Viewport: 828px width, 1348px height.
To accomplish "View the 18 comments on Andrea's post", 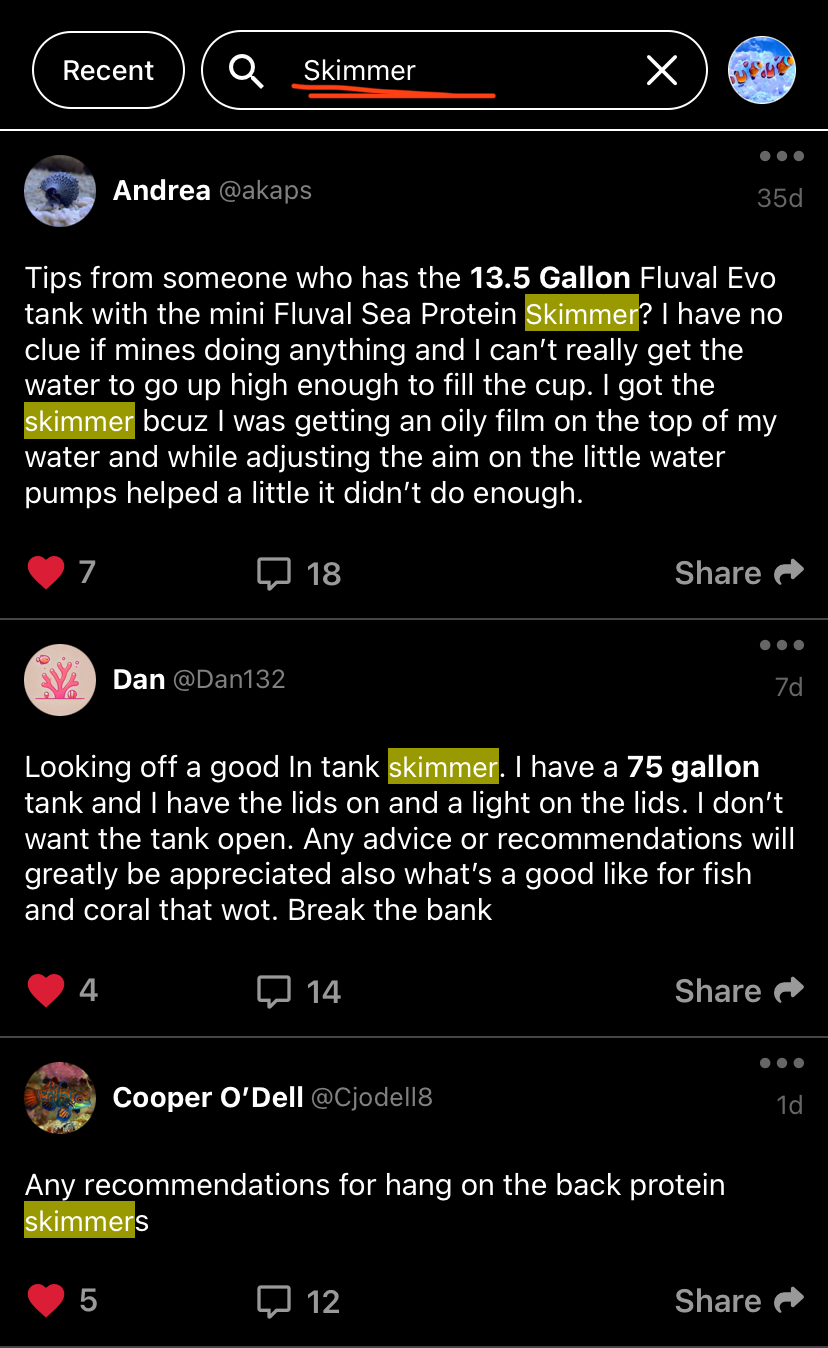I will click(x=299, y=573).
